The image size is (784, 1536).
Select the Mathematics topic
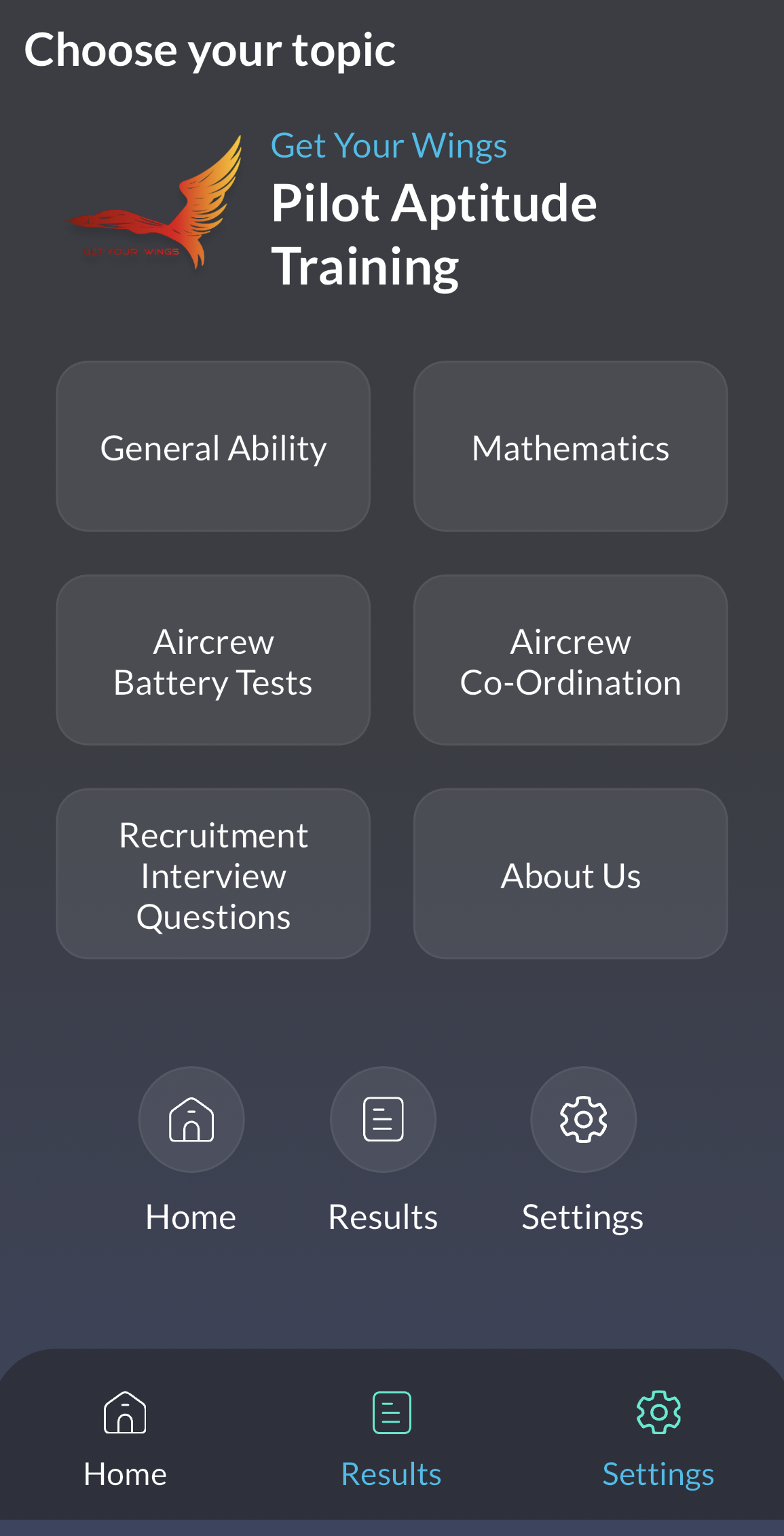570,447
